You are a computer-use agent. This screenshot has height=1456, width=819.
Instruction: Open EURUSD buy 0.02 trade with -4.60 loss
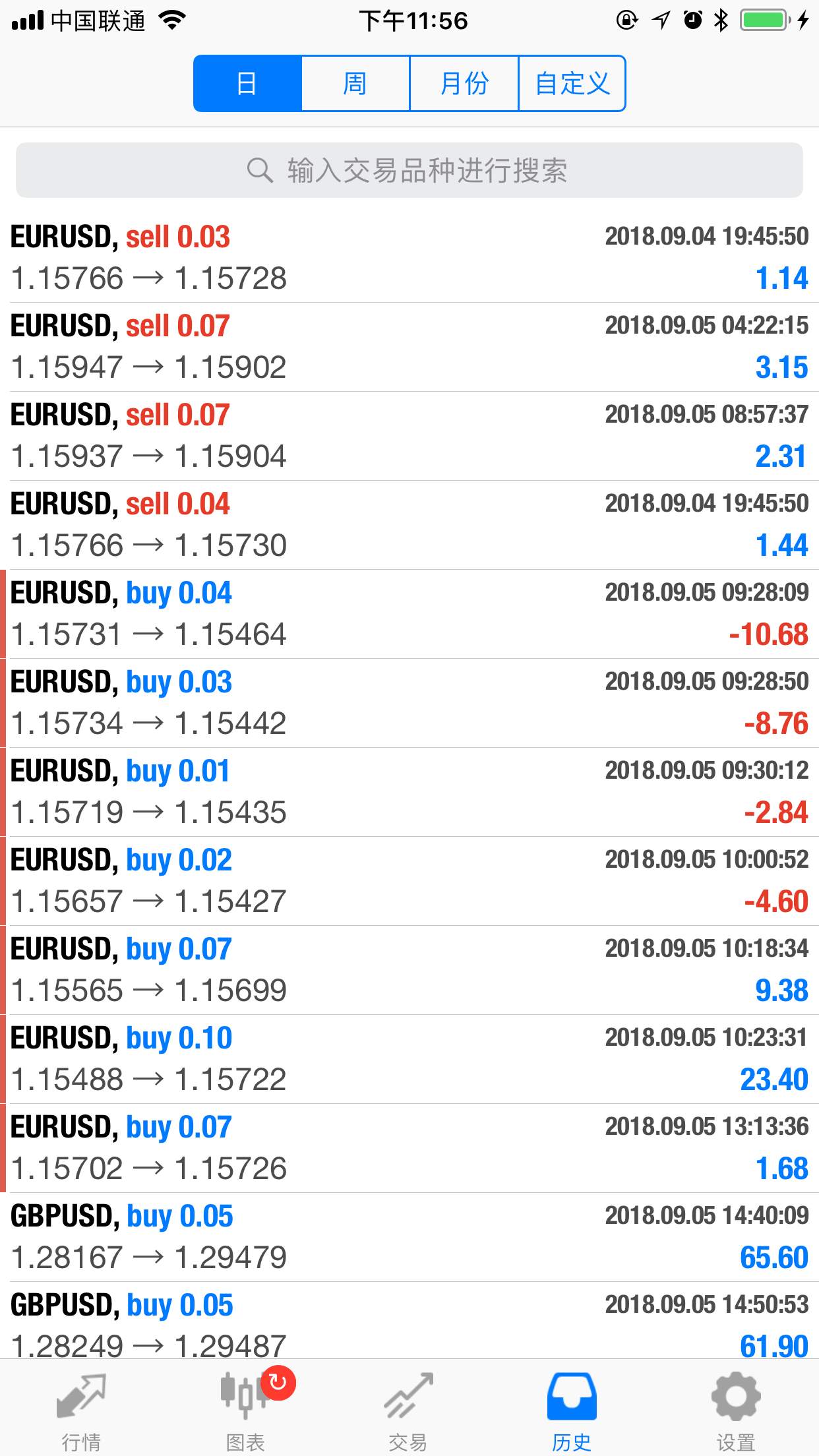point(409,881)
